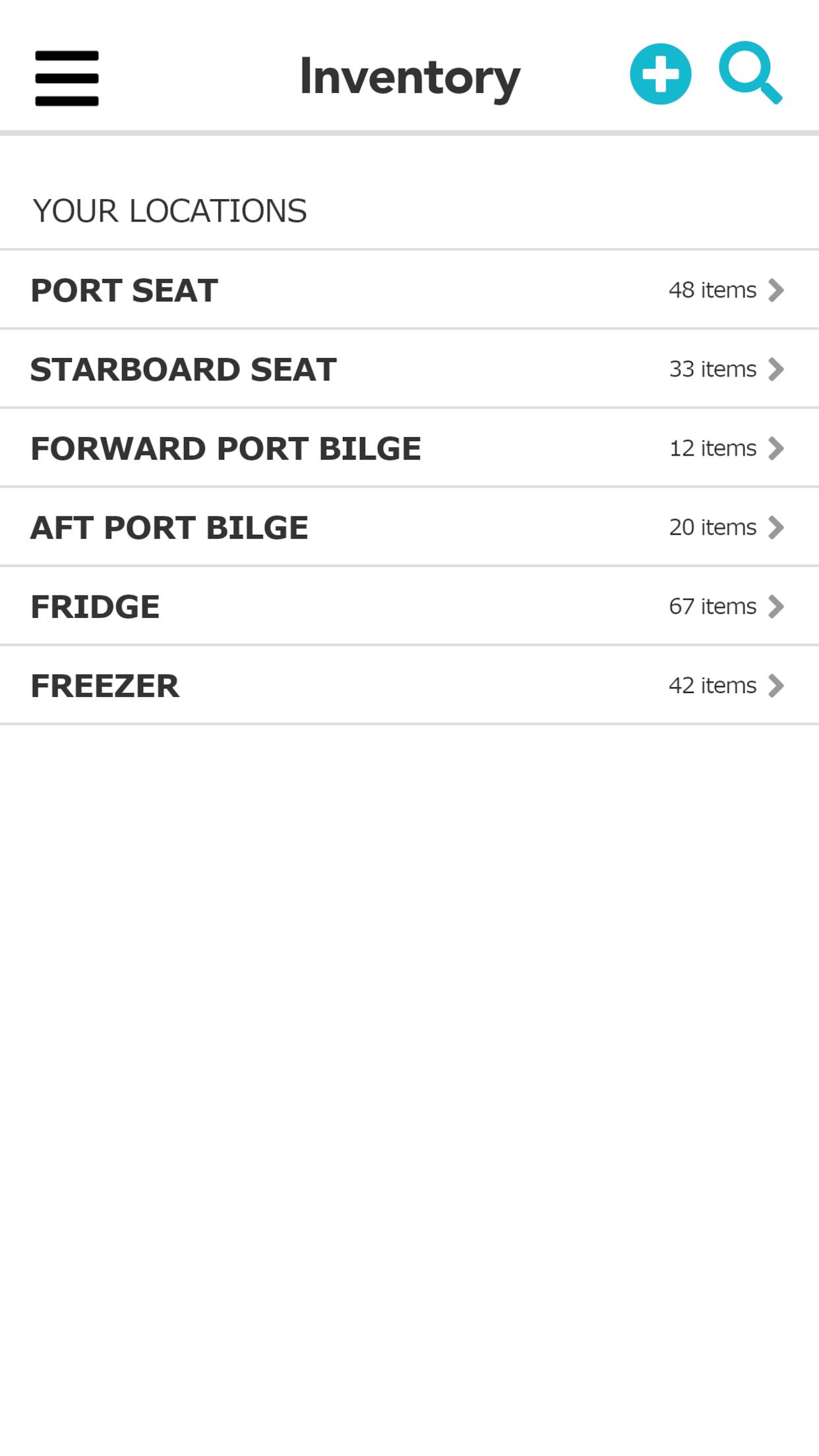Select Forward Port Bilge location

(x=409, y=448)
